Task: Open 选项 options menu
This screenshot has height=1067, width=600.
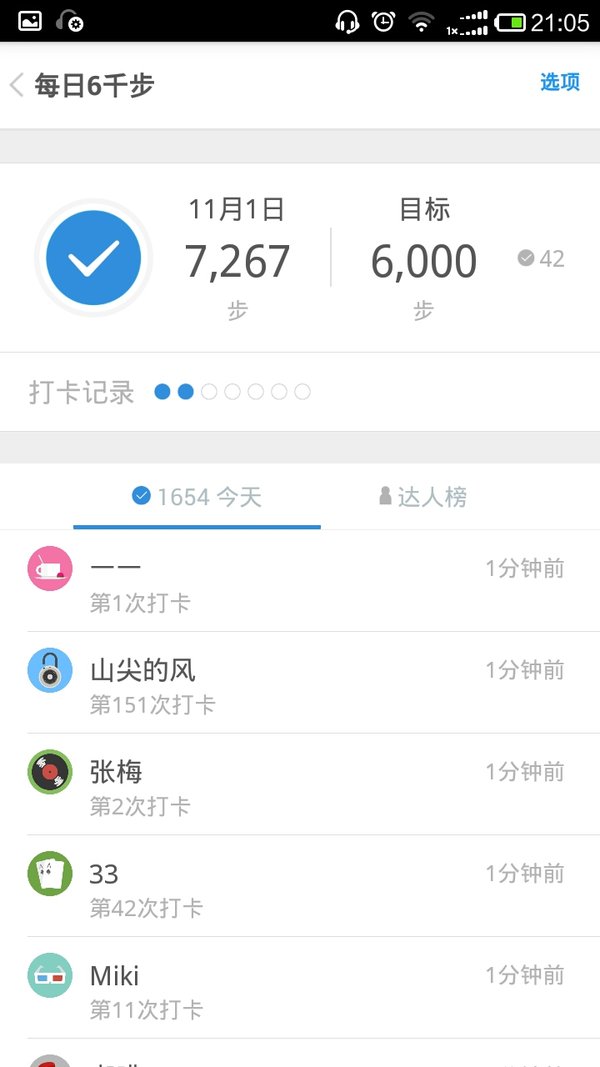Action: (560, 82)
